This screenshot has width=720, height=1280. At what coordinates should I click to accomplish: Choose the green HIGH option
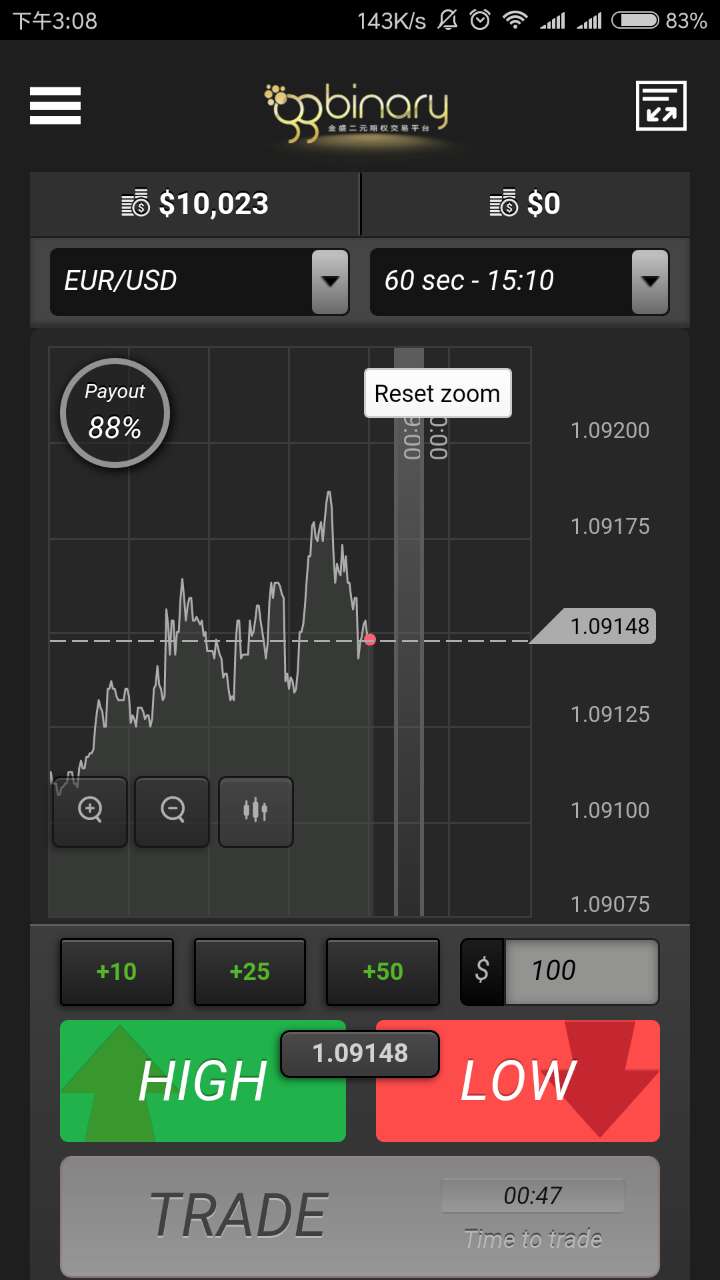point(203,1081)
